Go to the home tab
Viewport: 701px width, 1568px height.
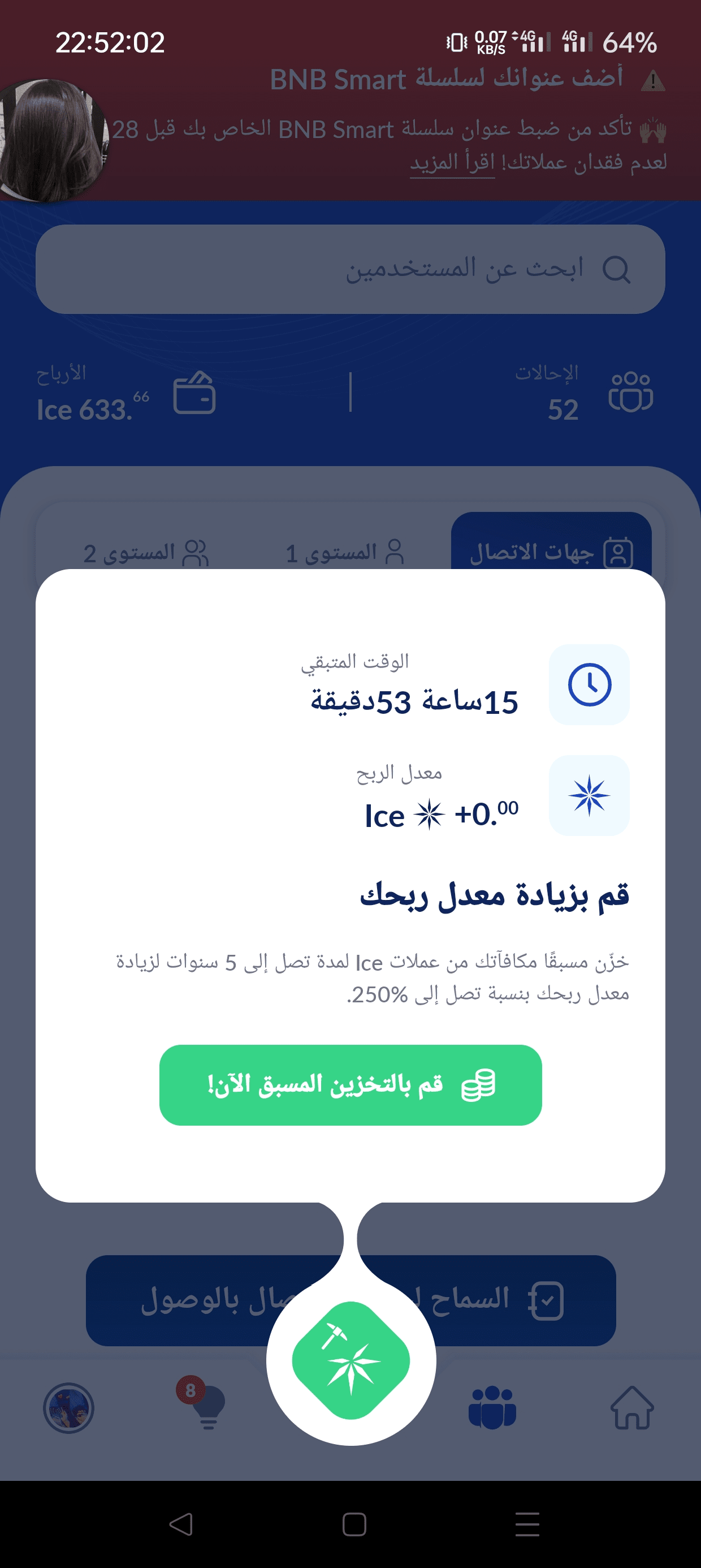coord(631,1407)
